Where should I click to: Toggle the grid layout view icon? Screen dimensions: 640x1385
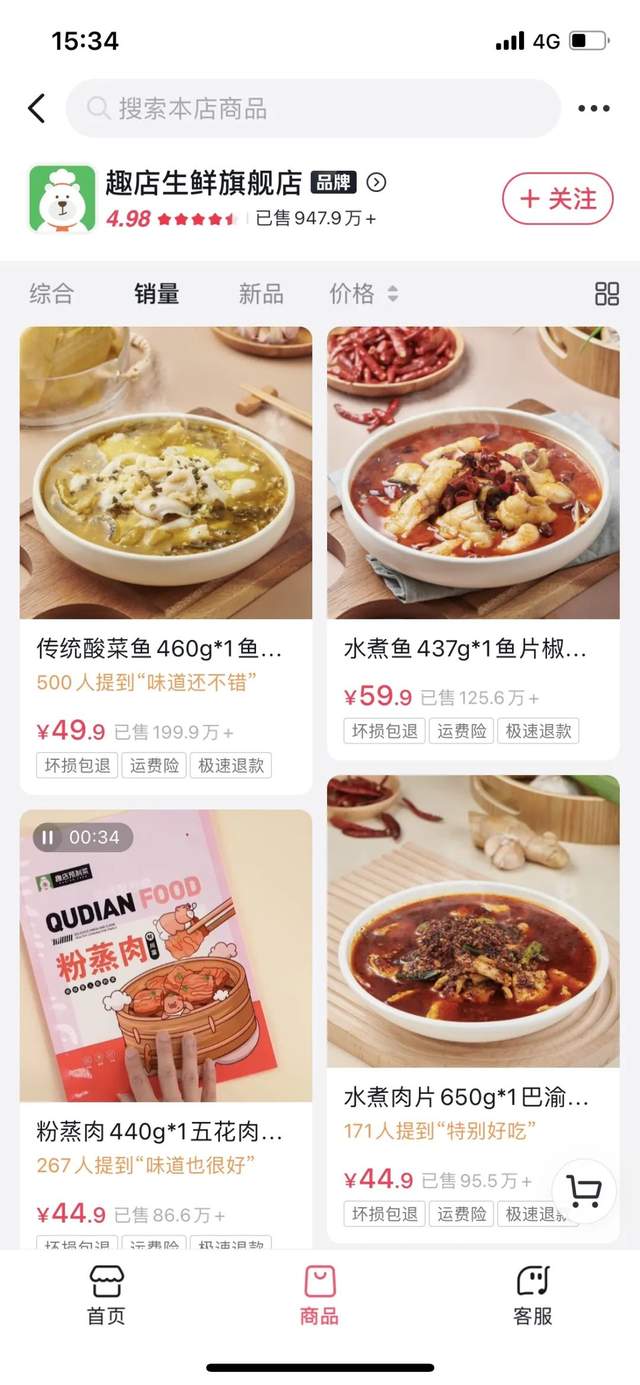tap(607, 293)
